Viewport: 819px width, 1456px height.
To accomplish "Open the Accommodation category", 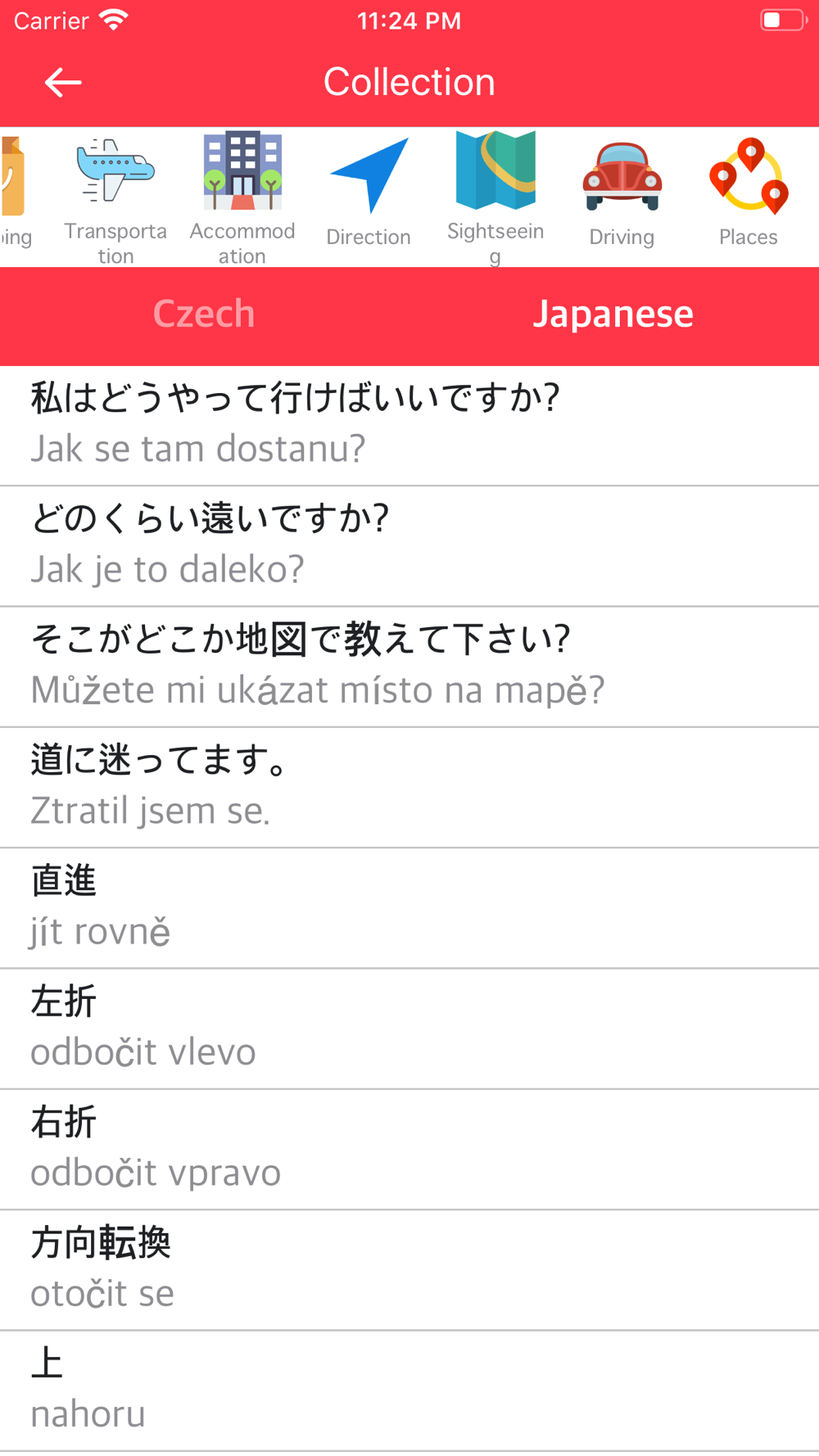I will [x=242, y=199].
